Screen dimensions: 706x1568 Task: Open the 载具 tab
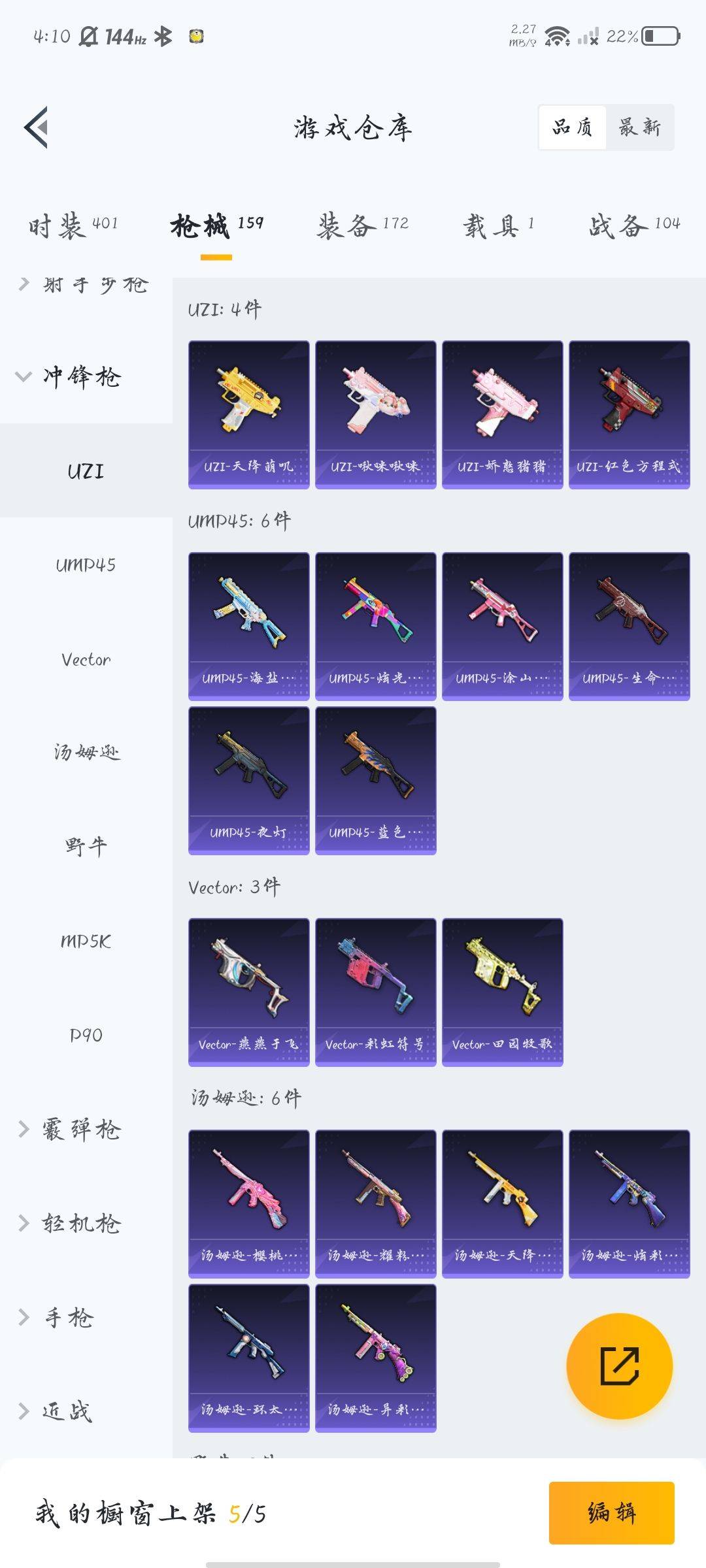click(x=499, y=226)
